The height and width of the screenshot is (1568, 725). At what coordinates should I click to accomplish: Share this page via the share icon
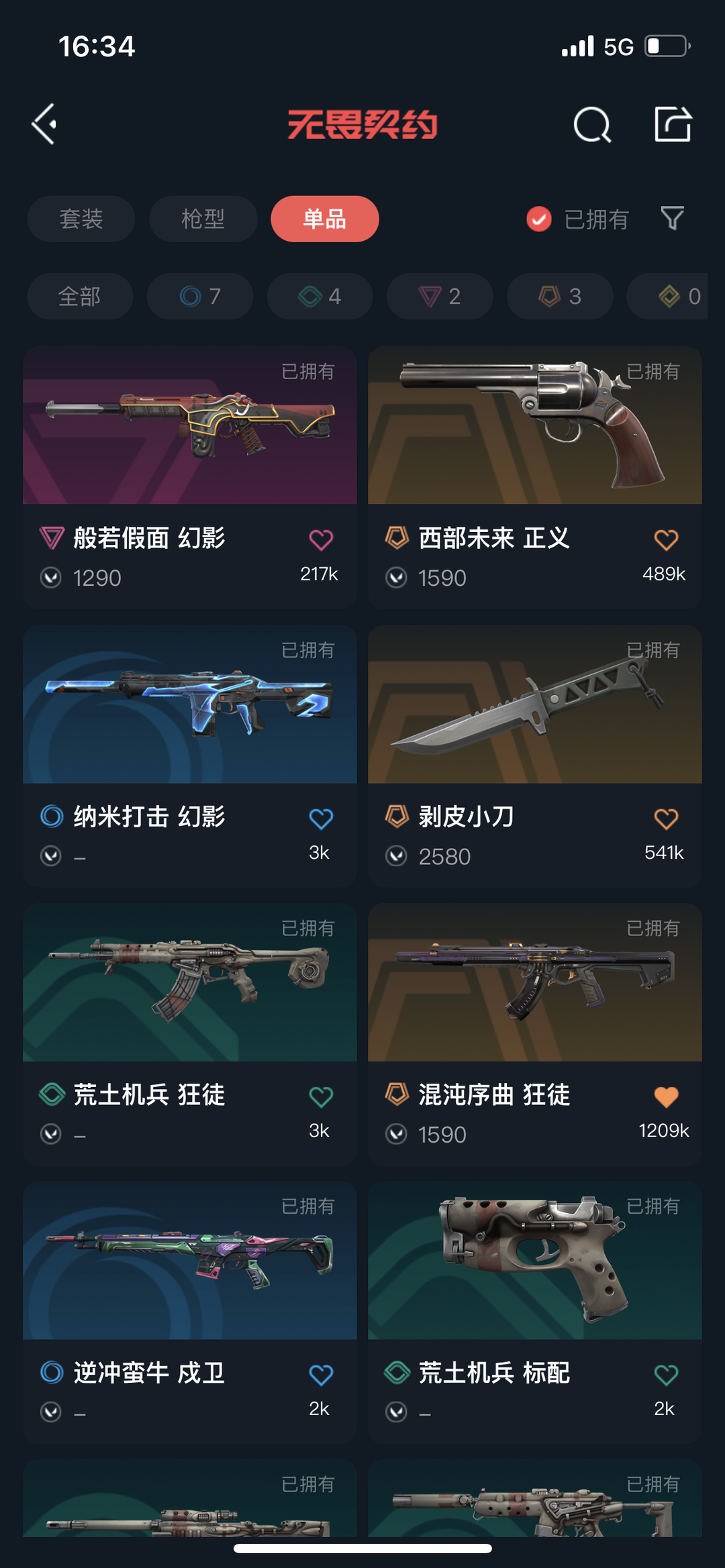(673, 124)
